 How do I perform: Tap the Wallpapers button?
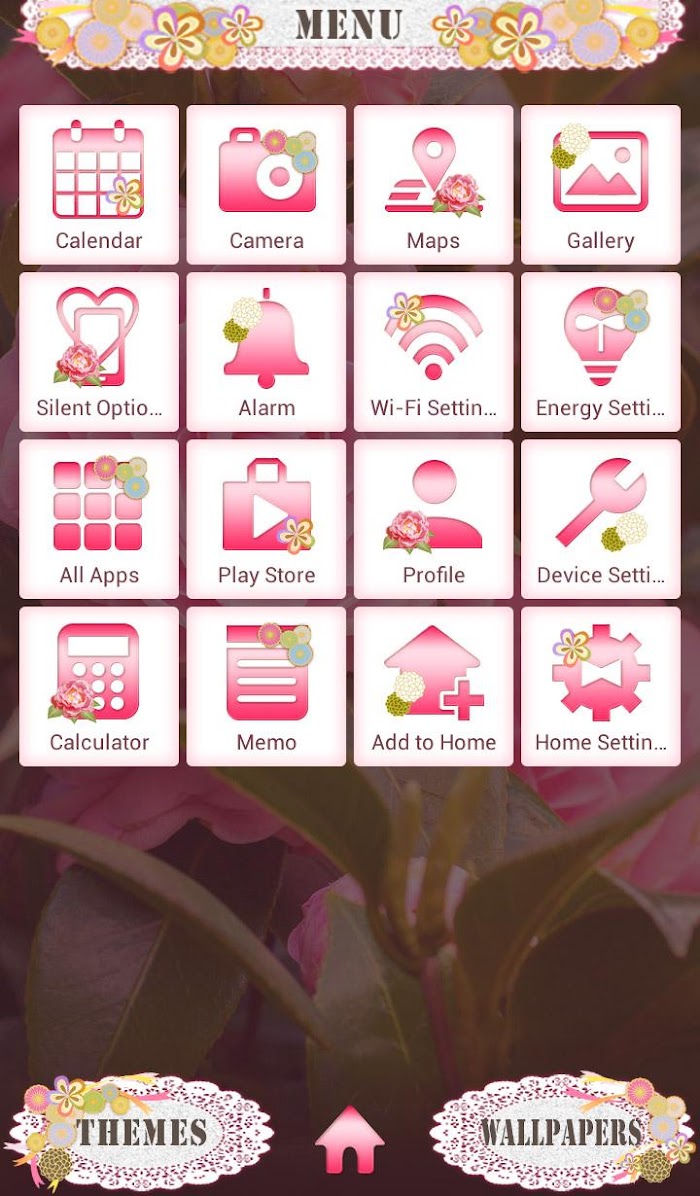click(562, 1130)
